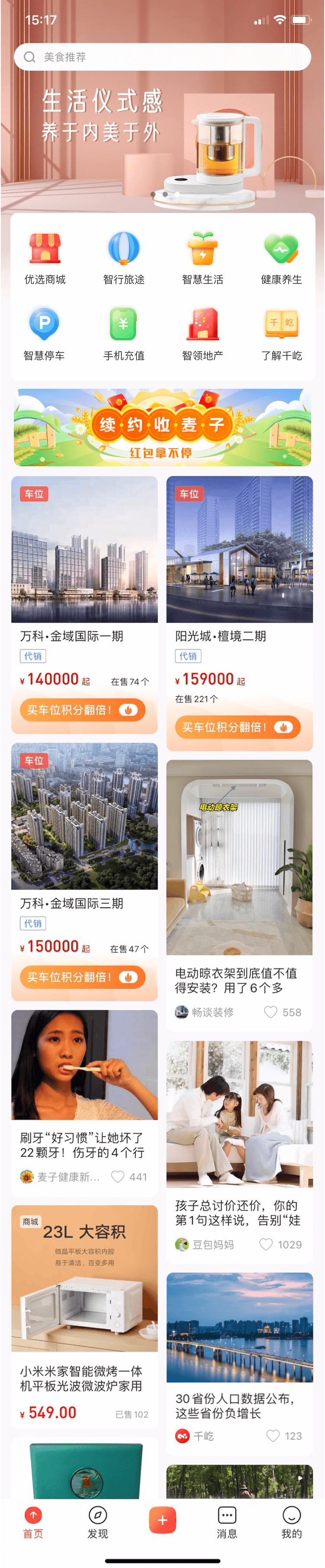The height and width of the screenshot is (1568, 325).
Task: Switch to the 发现 tab
Action: pyautogui.click(x=97, y=1523)
